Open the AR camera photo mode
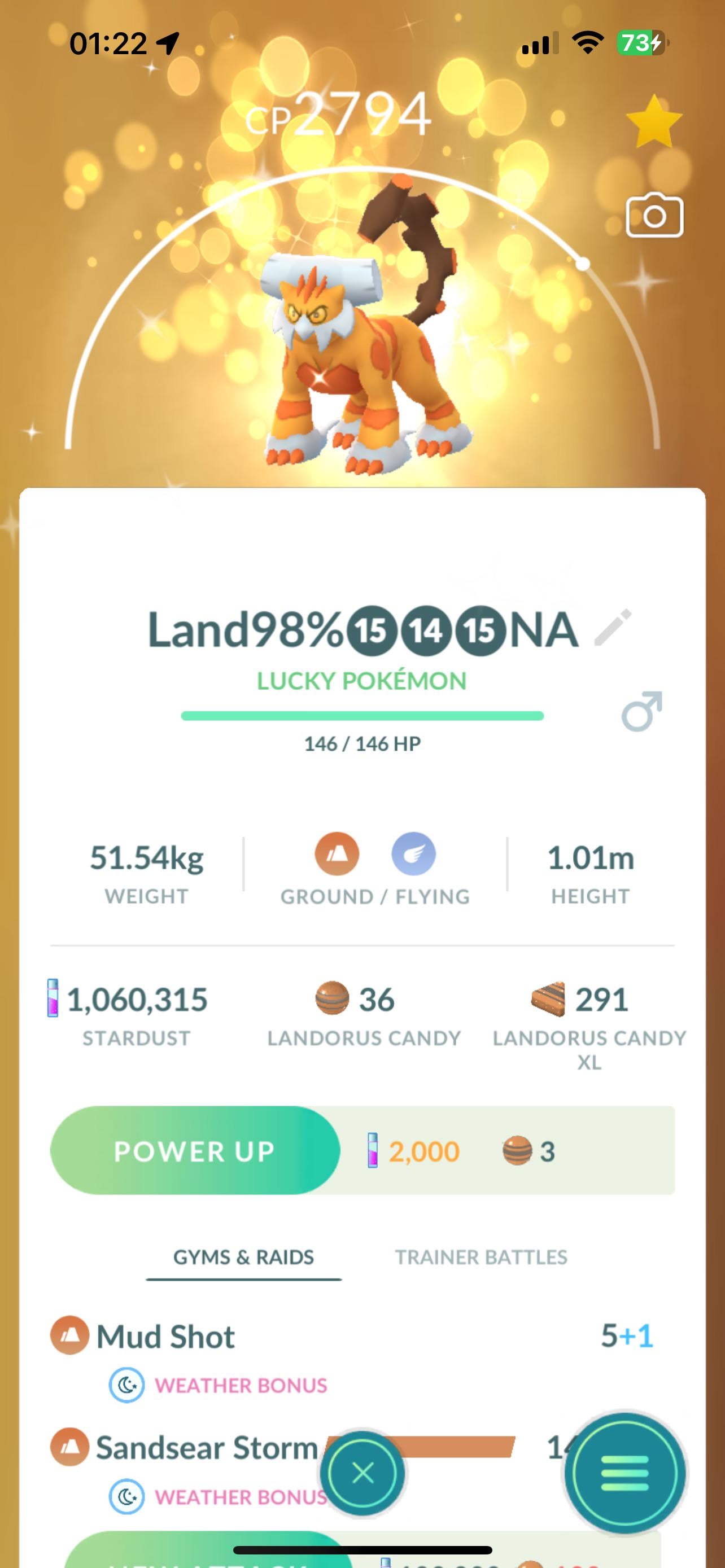 (654, 216)
